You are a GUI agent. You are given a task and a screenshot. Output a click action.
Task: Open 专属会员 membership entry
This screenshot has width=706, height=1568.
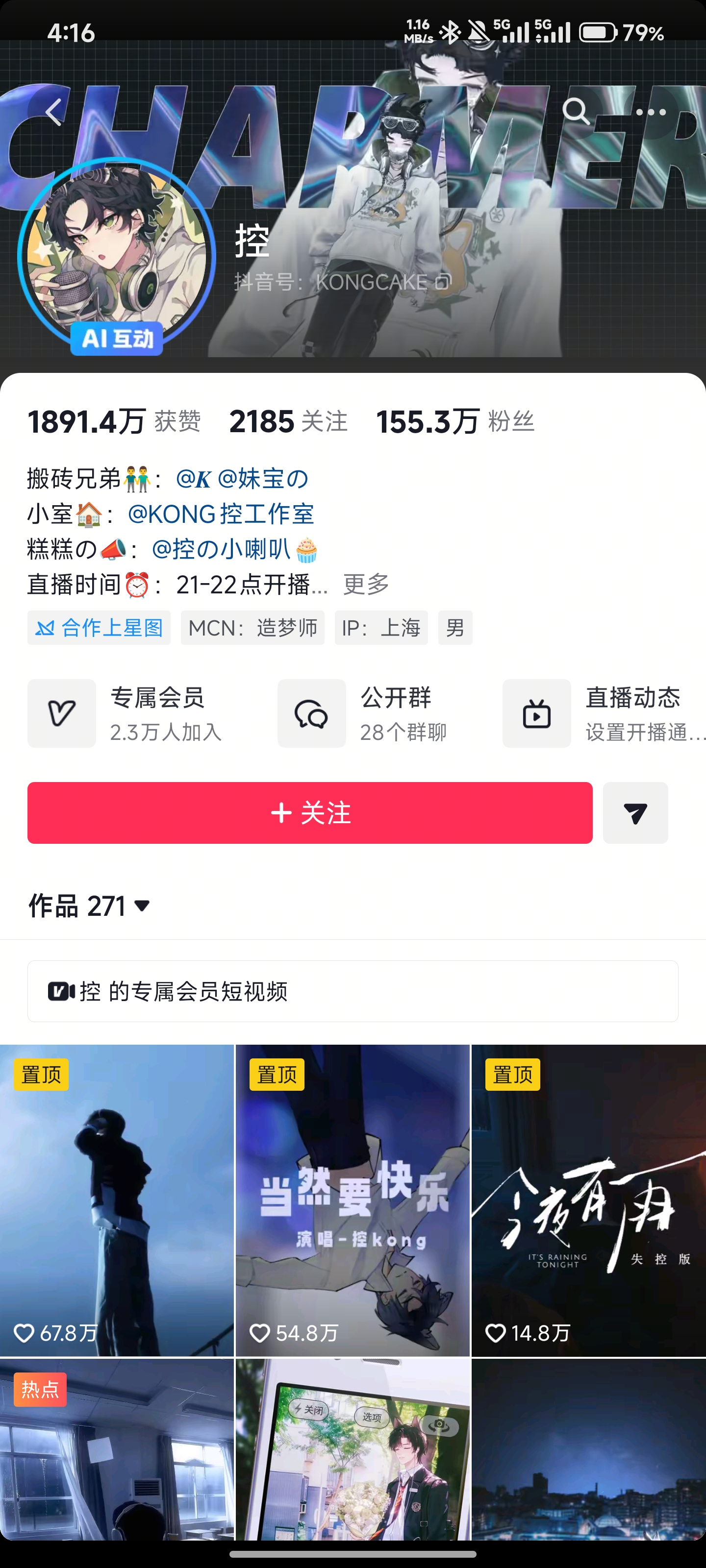(126, 713)
